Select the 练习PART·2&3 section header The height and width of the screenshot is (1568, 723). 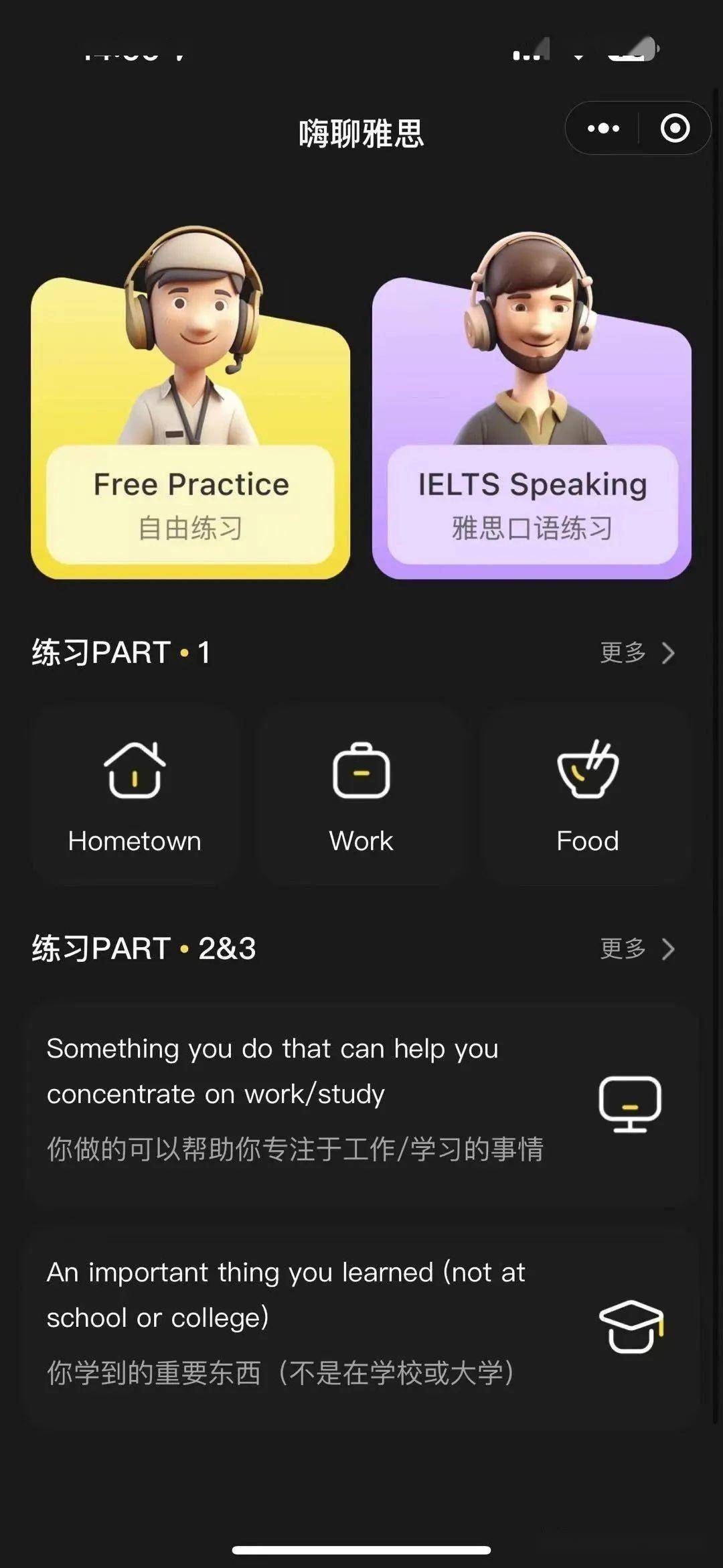[144, 949]
